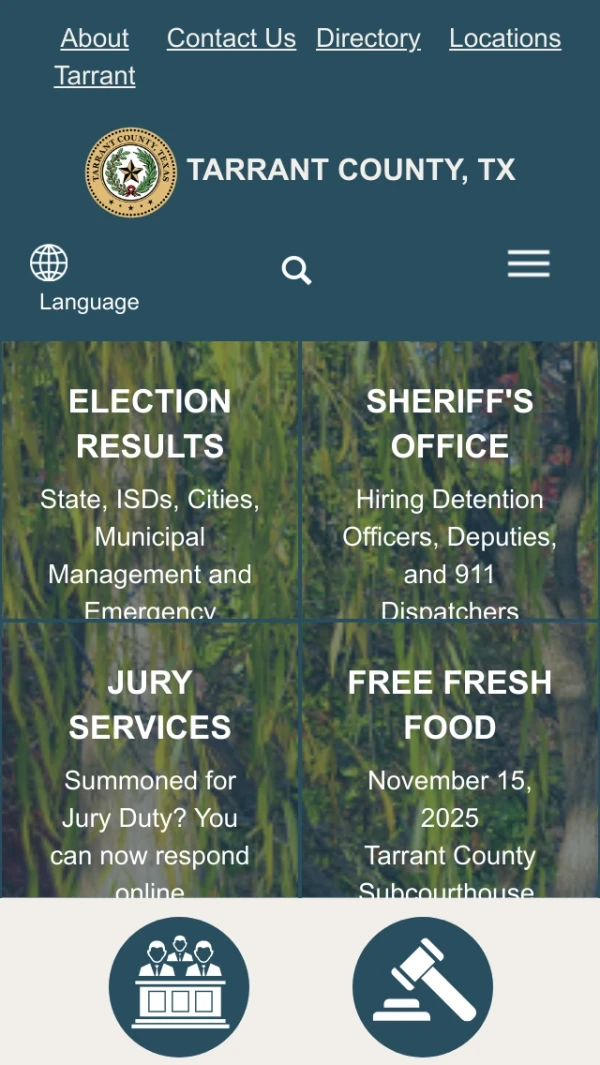Open the About link

(94, 38)
